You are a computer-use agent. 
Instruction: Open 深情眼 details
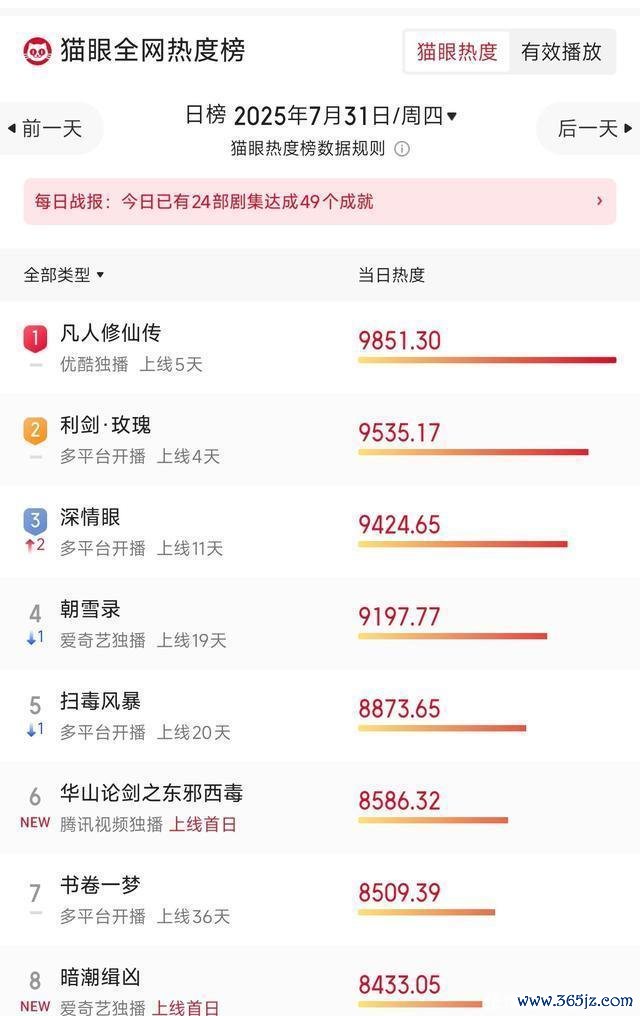90,518
